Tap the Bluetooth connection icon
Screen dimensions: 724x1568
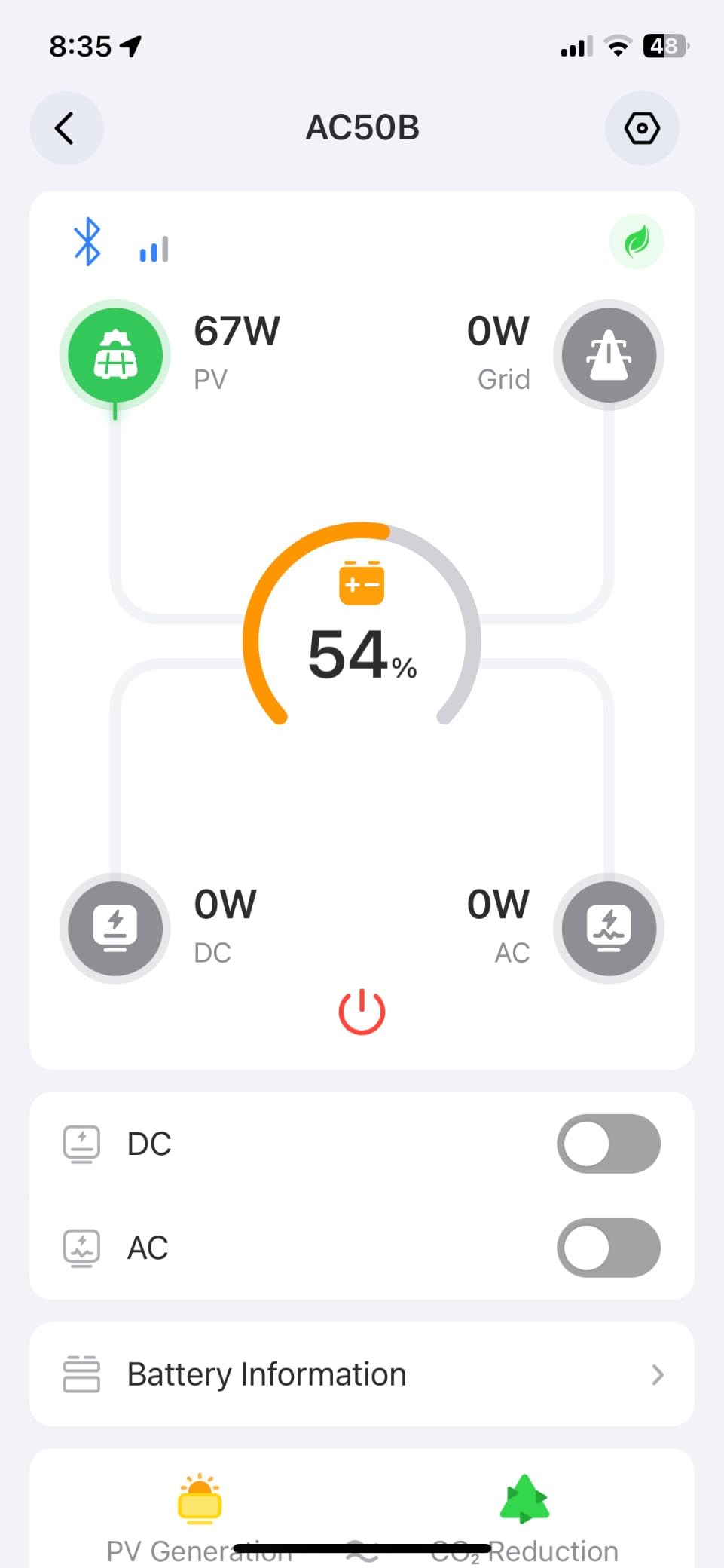coord(87,241)
